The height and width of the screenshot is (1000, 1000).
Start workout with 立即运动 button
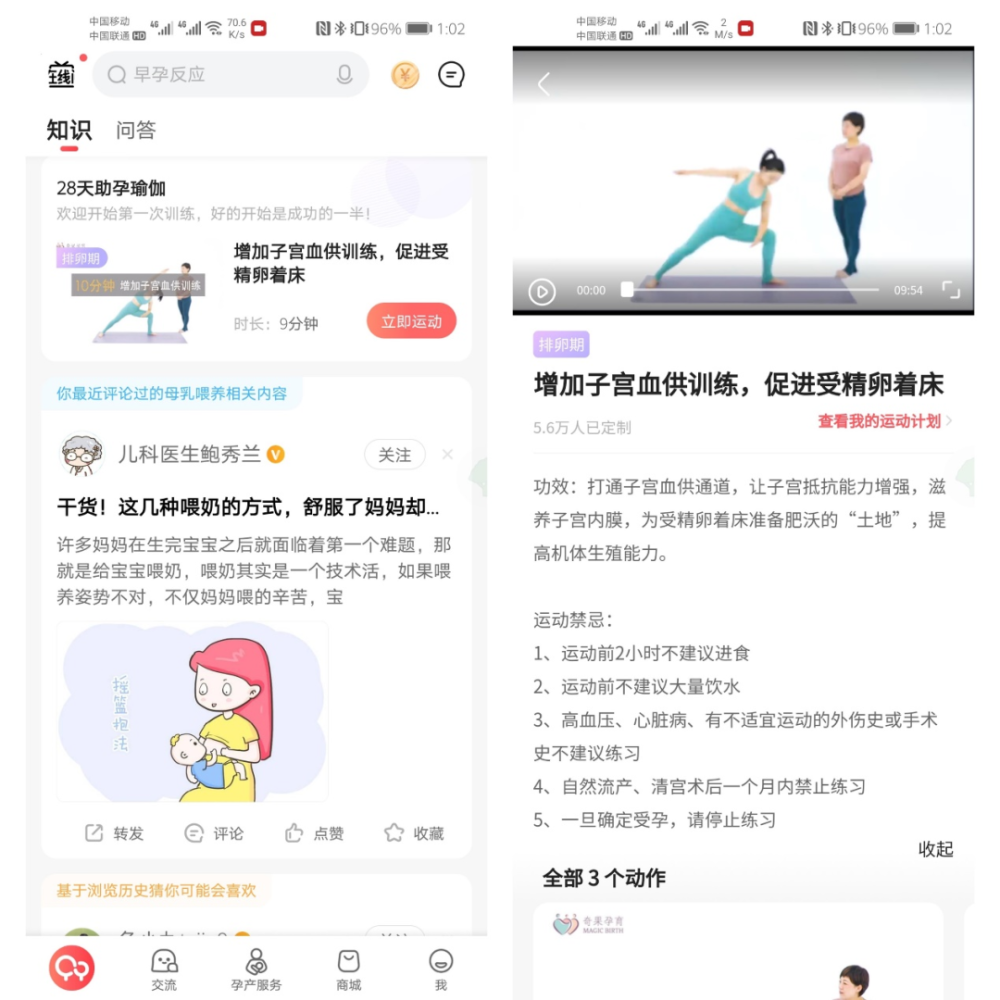click(x=411, y=322)
